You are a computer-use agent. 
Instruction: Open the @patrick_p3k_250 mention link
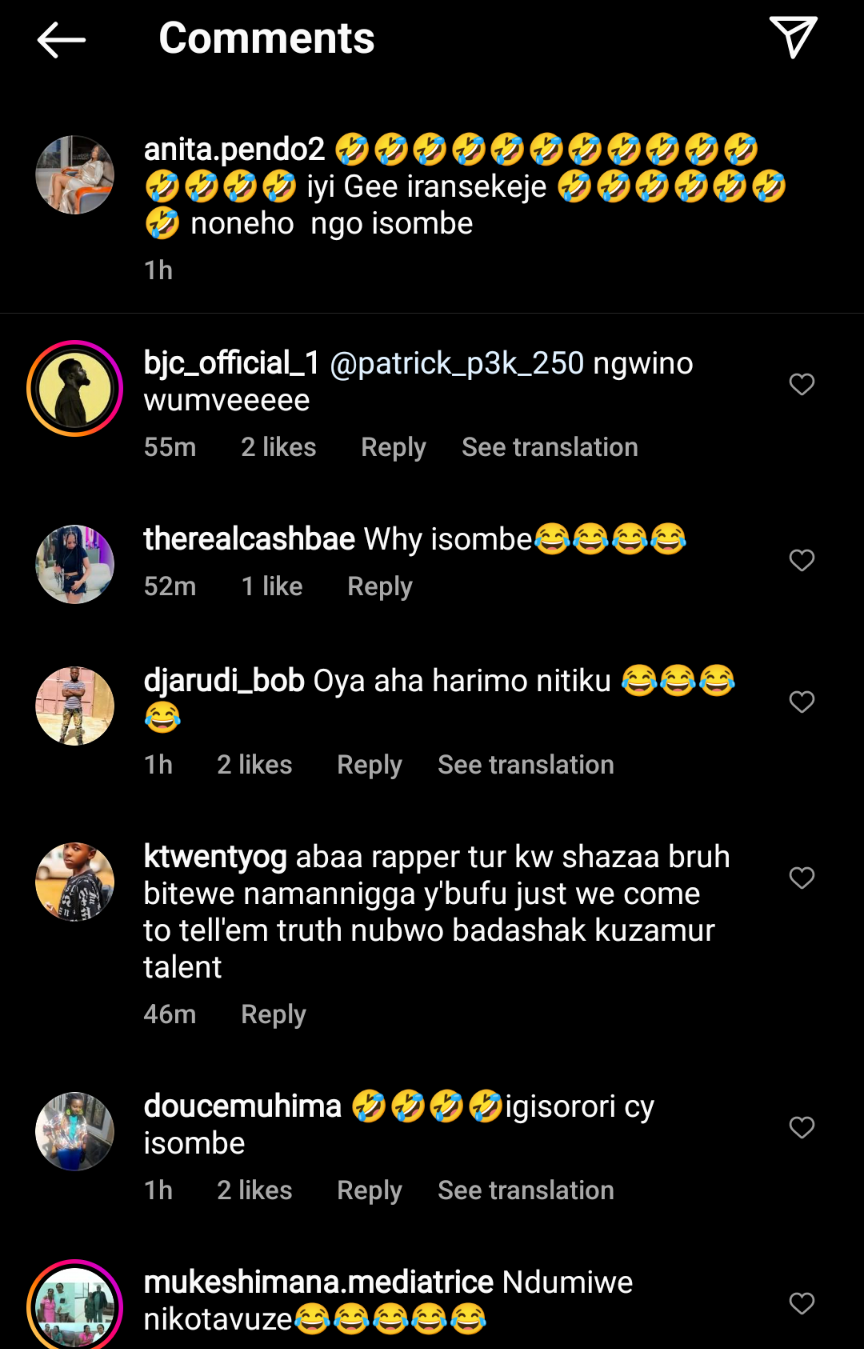(456, 363)
